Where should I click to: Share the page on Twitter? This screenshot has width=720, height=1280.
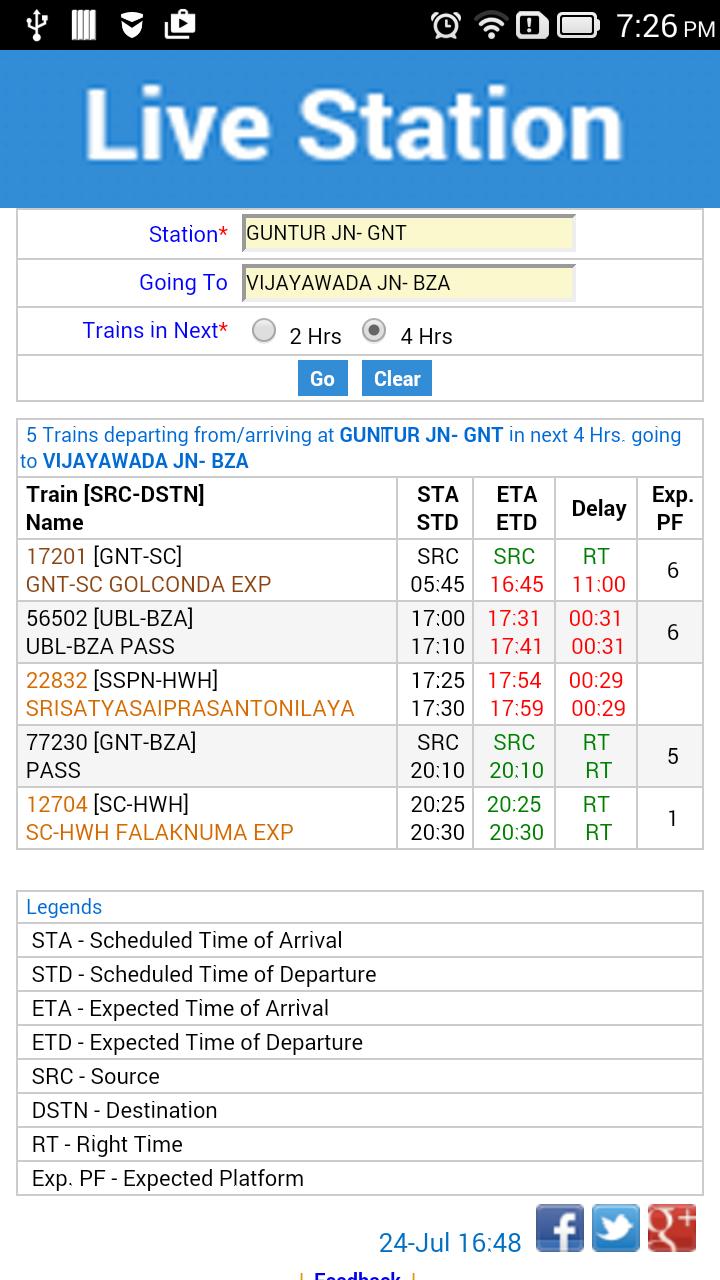[616, 1228]
